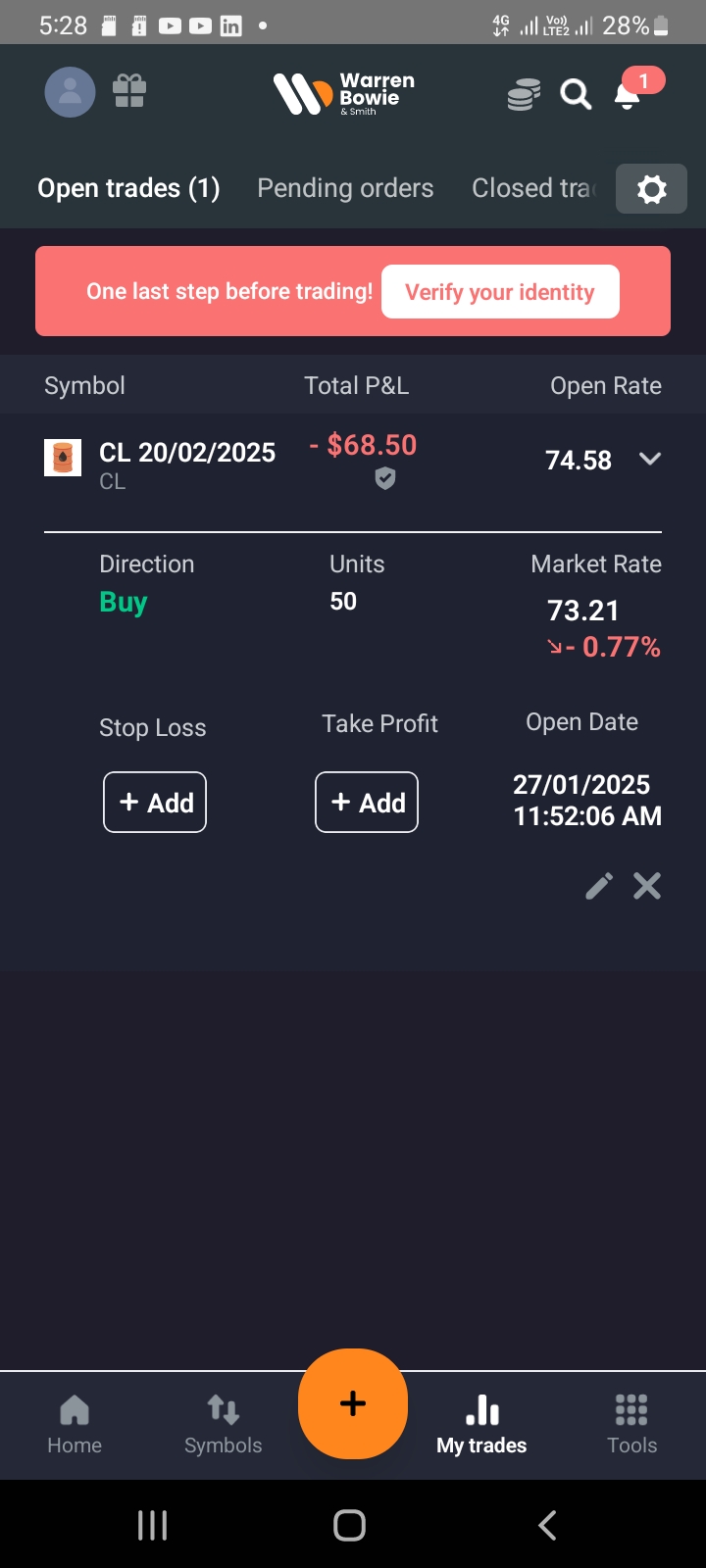Switch to Closed trades tab
706x1568 pixels.
pyautogui.click(x=534, y=188)
